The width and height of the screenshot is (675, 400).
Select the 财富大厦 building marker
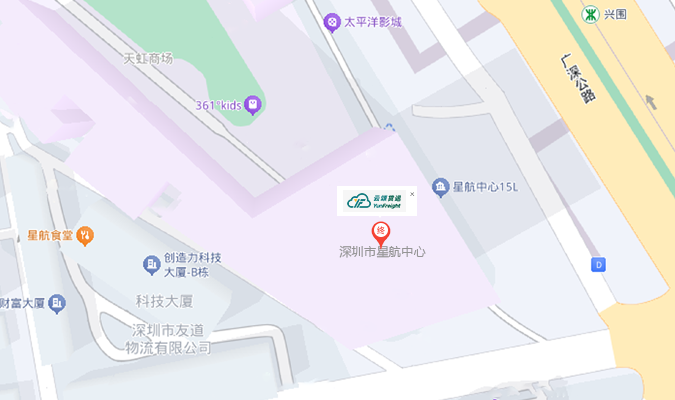pos(57,302)
